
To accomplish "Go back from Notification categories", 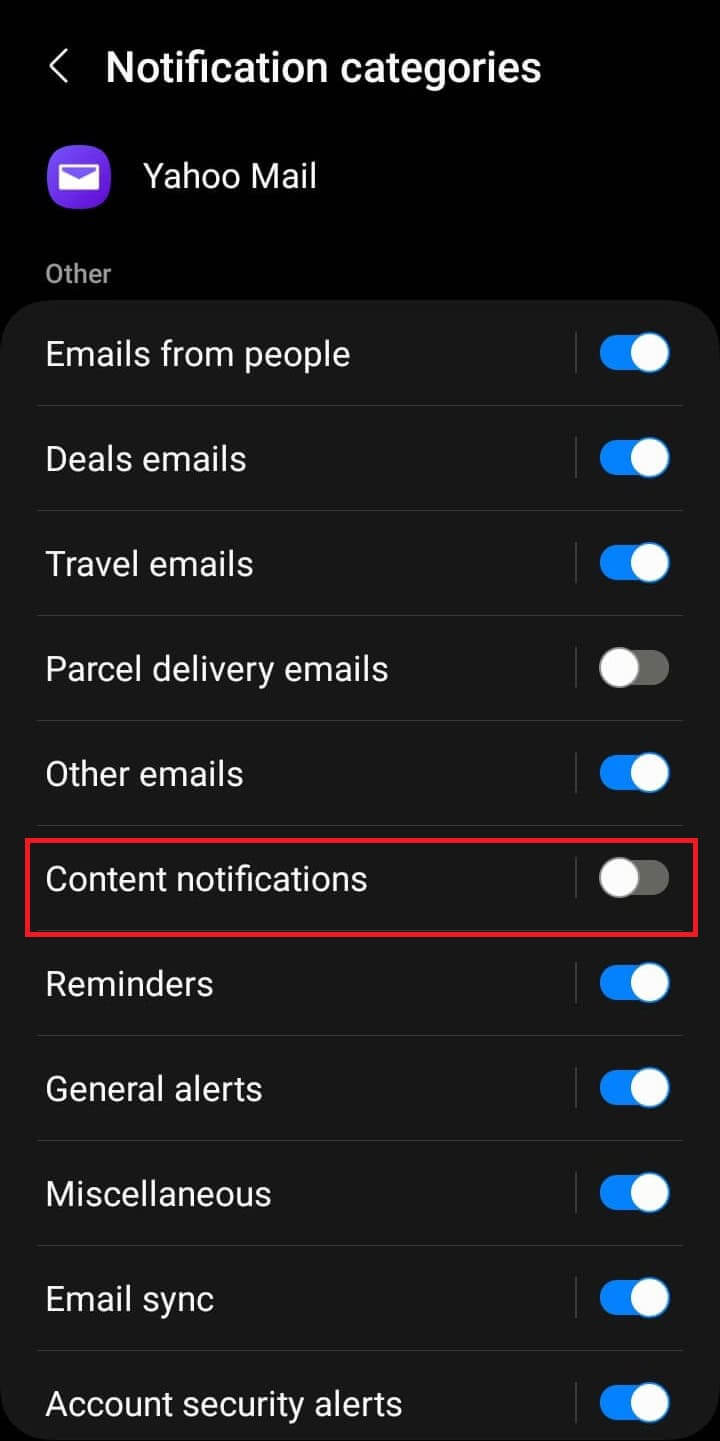I will tap(59, 68).
